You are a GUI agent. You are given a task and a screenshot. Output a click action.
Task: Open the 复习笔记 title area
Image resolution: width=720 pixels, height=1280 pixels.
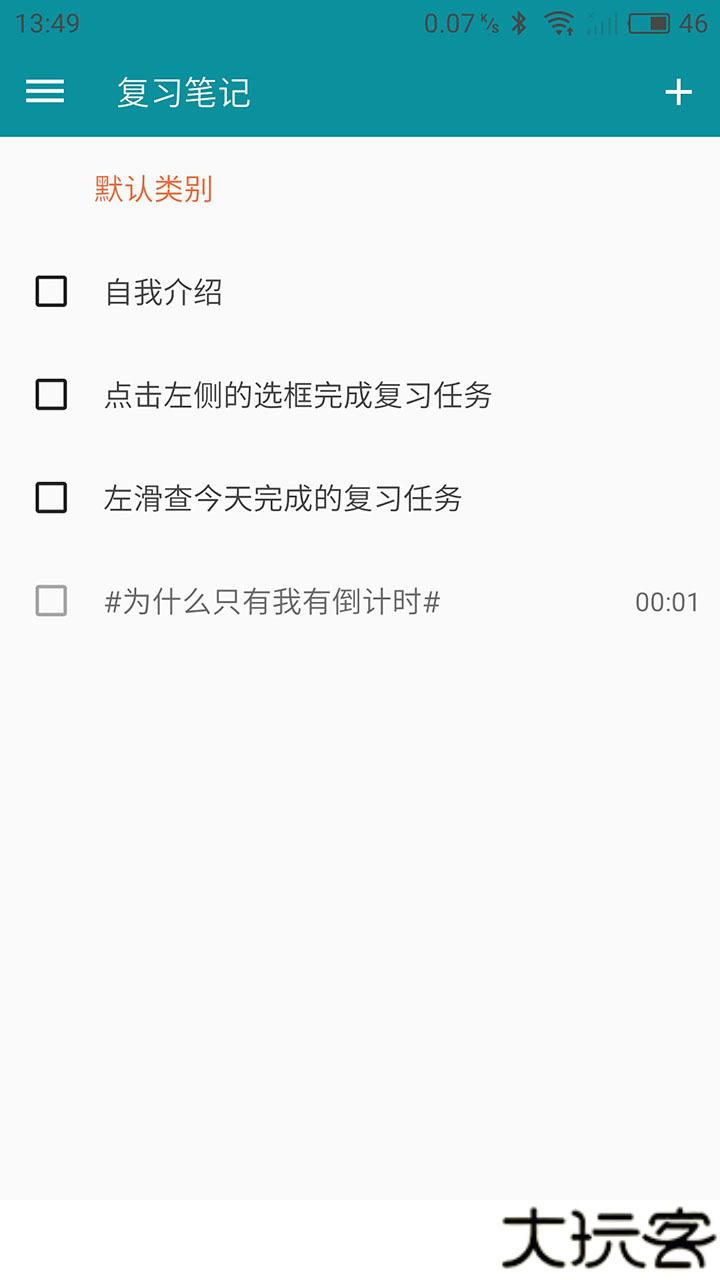pyautogui.click(x=183, y=92)
